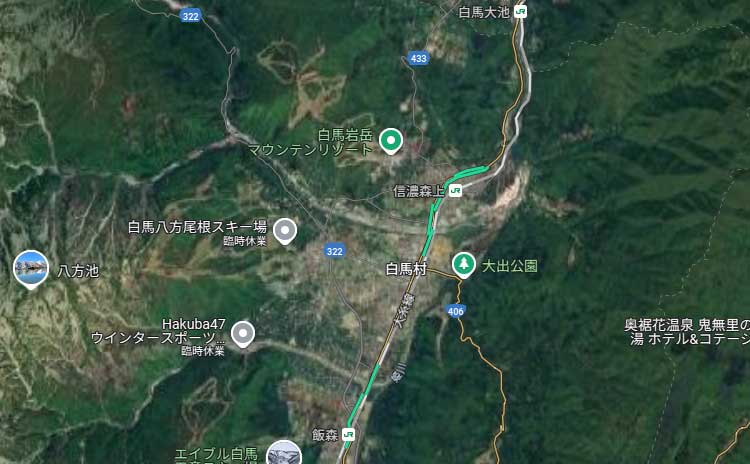Viewport: 750px width, 464px height.
Task: Select the 大出公園 park marker
Action: click(x=463, y=264)
